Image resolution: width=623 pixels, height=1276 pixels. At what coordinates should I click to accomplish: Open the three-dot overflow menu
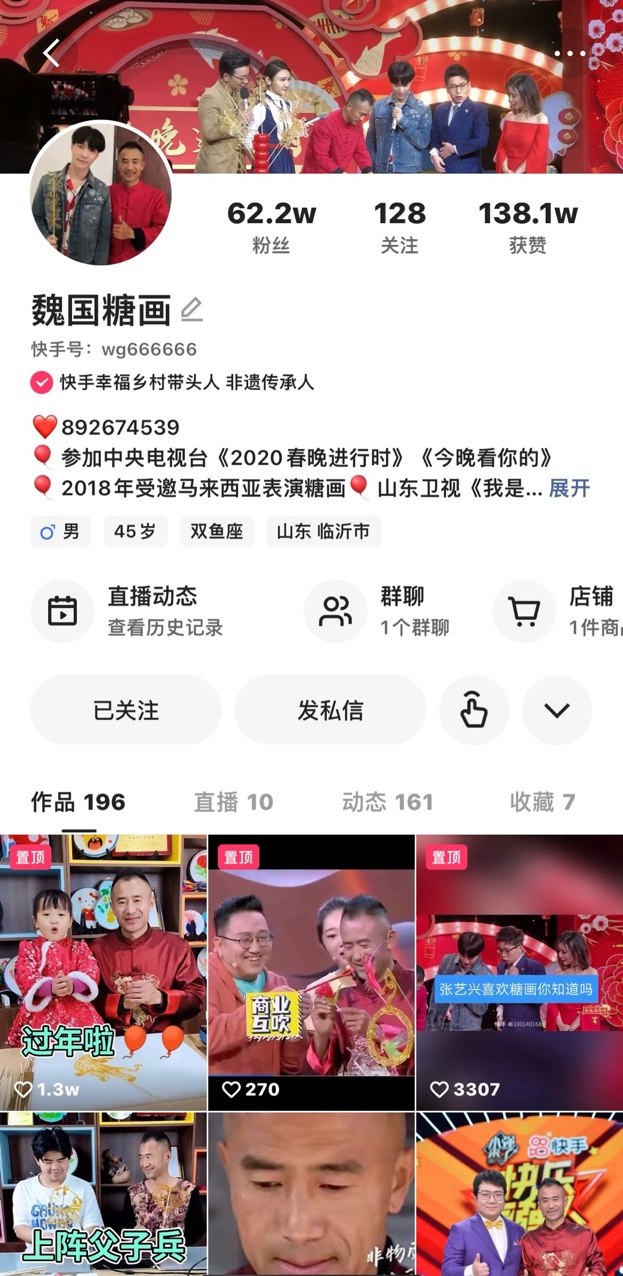[x=570, y=54]
